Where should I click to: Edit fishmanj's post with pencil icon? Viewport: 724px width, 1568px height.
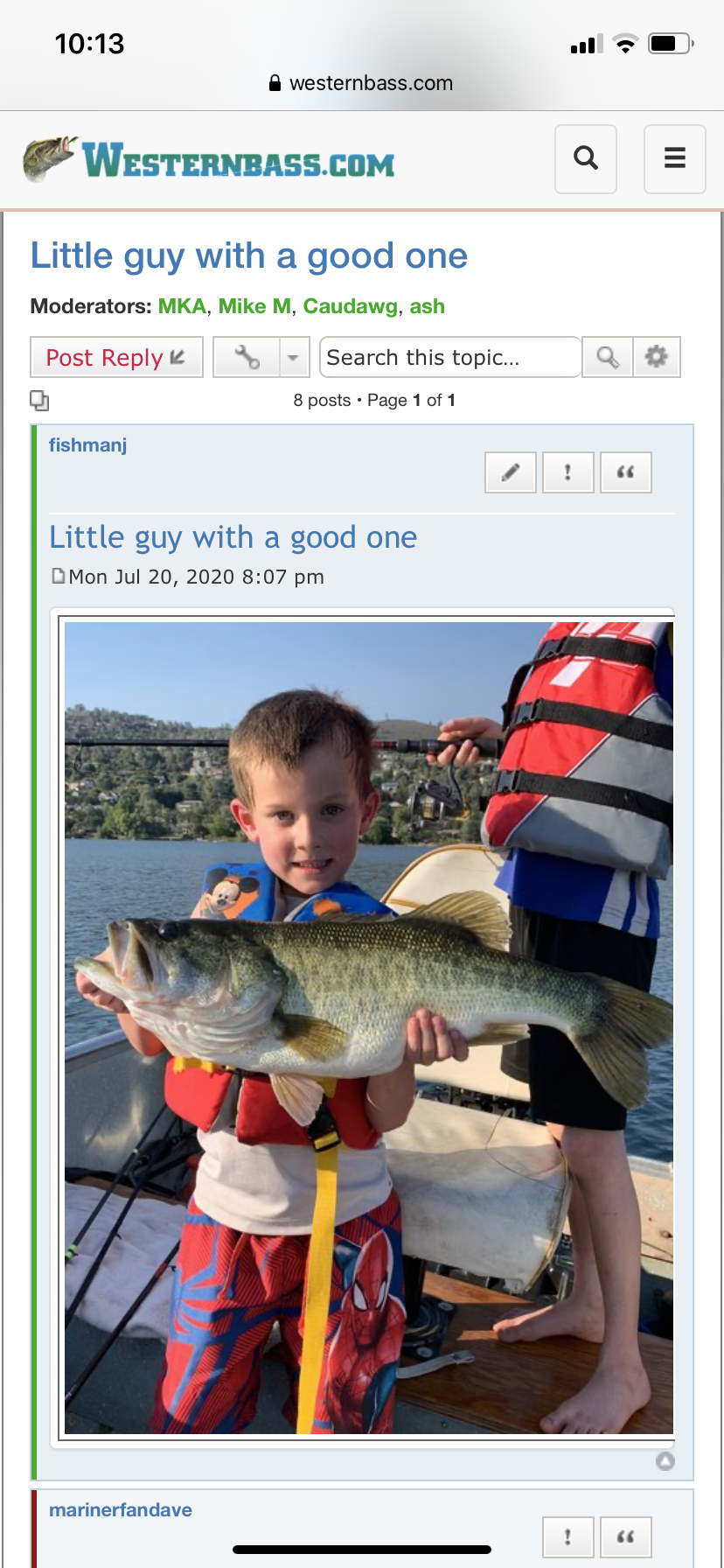(x=511, y=472)
